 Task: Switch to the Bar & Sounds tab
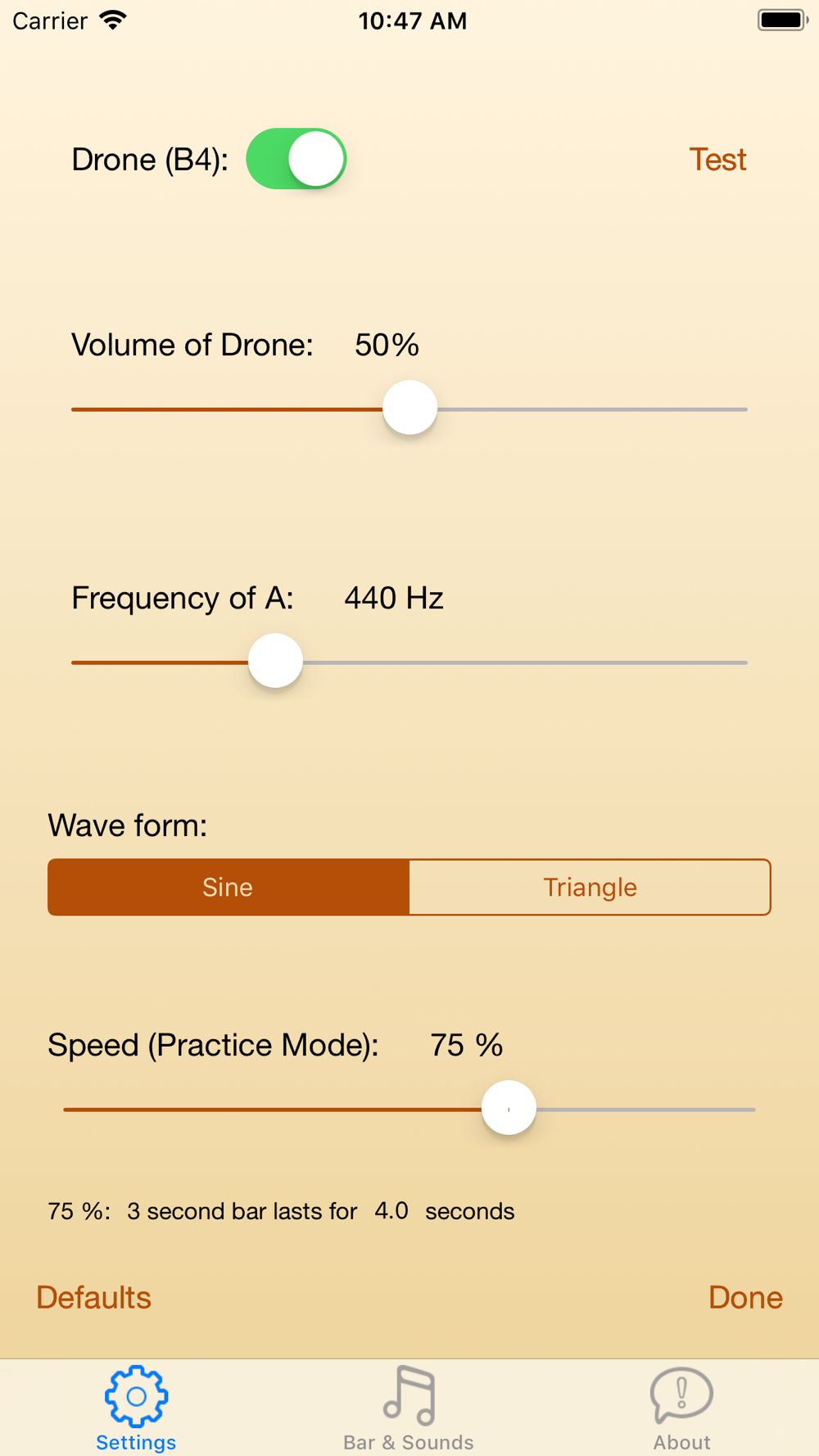point(409,1408)
